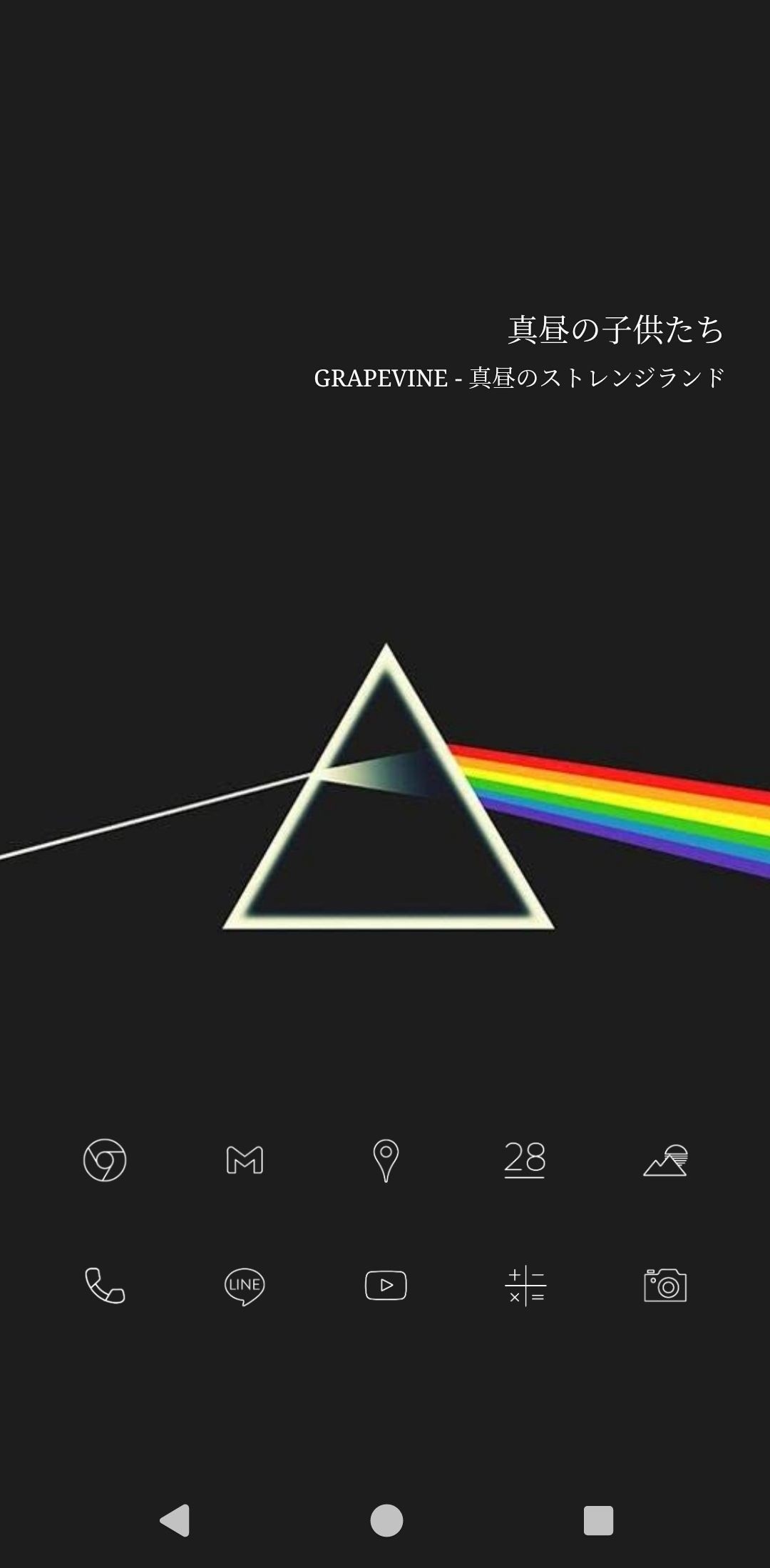Viewport: 770px width, 1568px height.
Task: Tap the recent apps square button
Action: 598,1520
